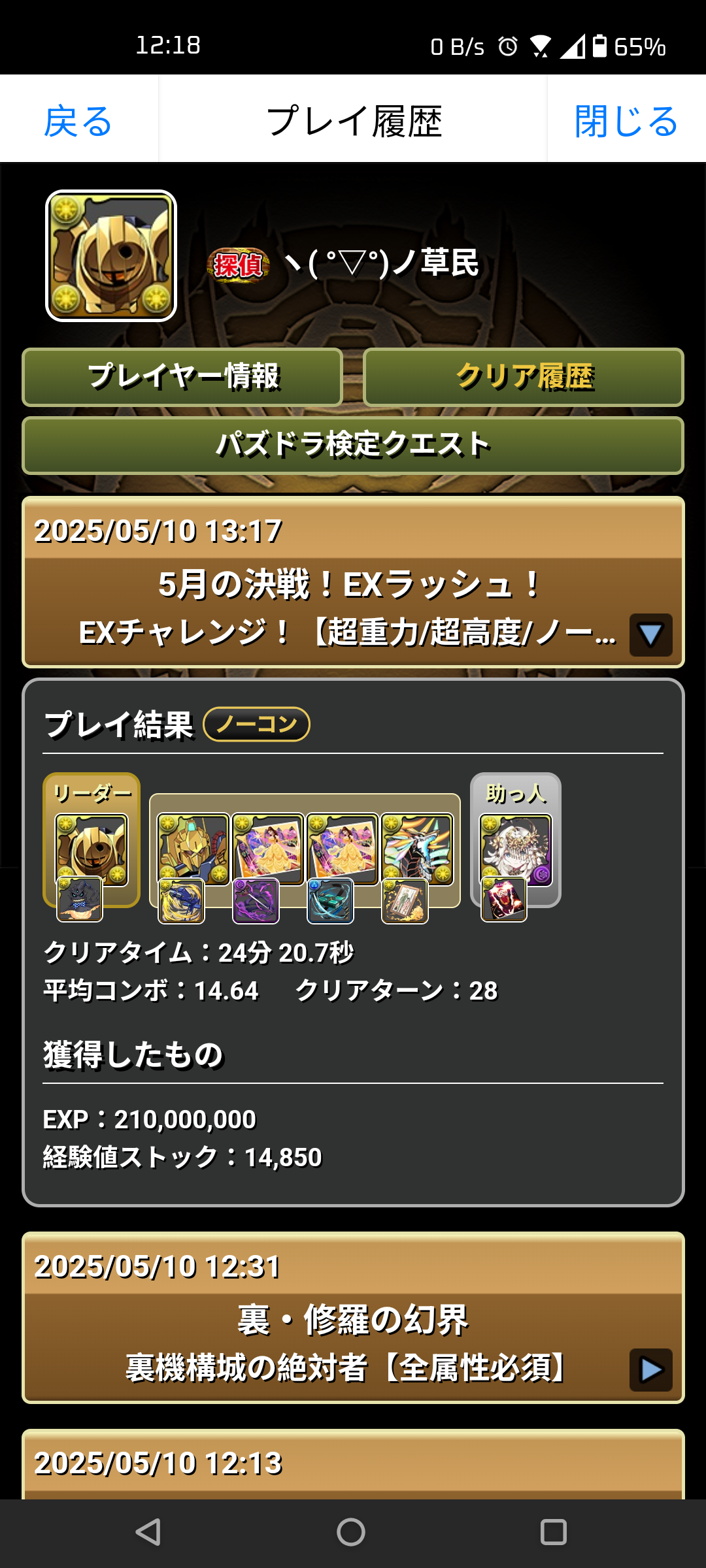706x1568 pixels.
Task: Go back with the system back button
Action: pos(148,1532)
